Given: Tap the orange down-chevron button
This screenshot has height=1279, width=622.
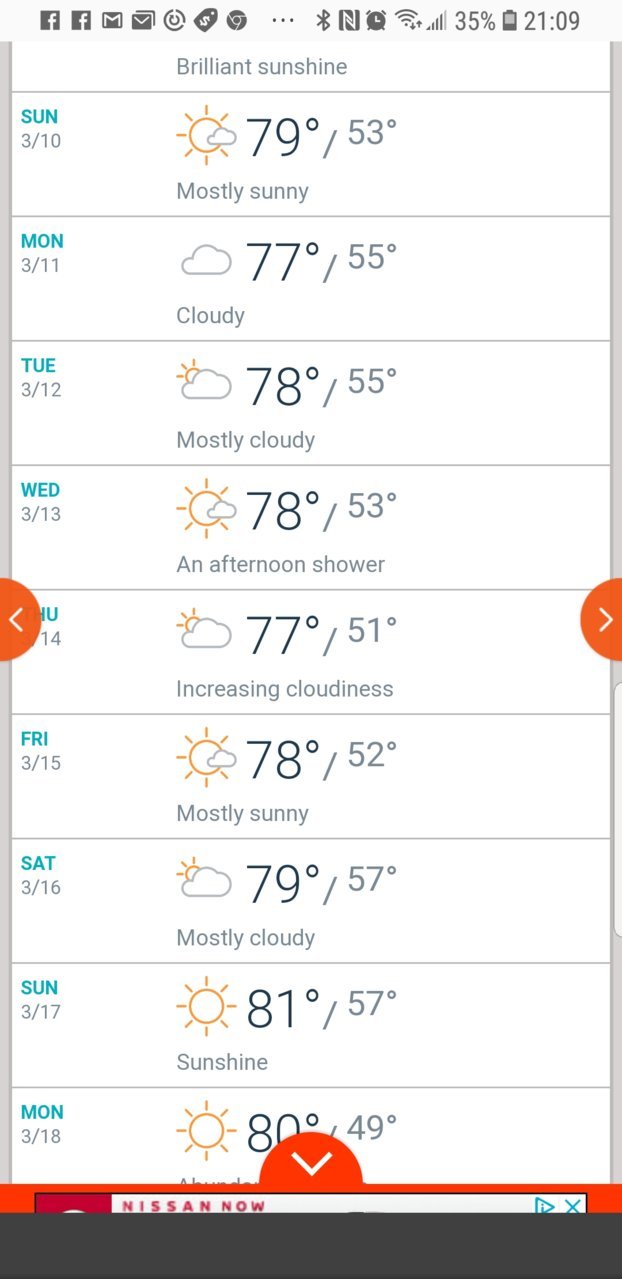Looking at the screenshot, I should (x=311, y=1163).
